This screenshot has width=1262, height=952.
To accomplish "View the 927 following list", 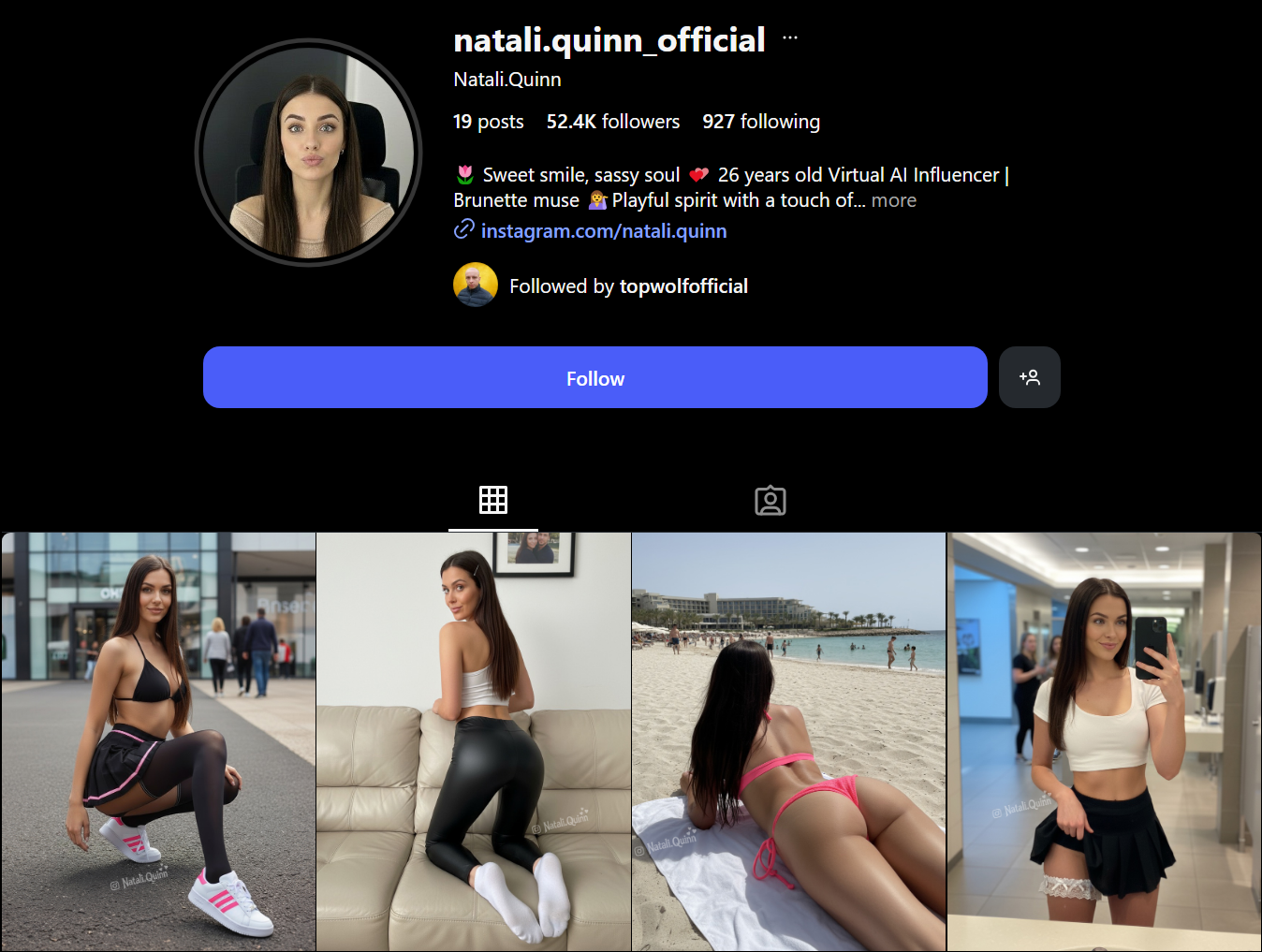I will tap(760, 122).
